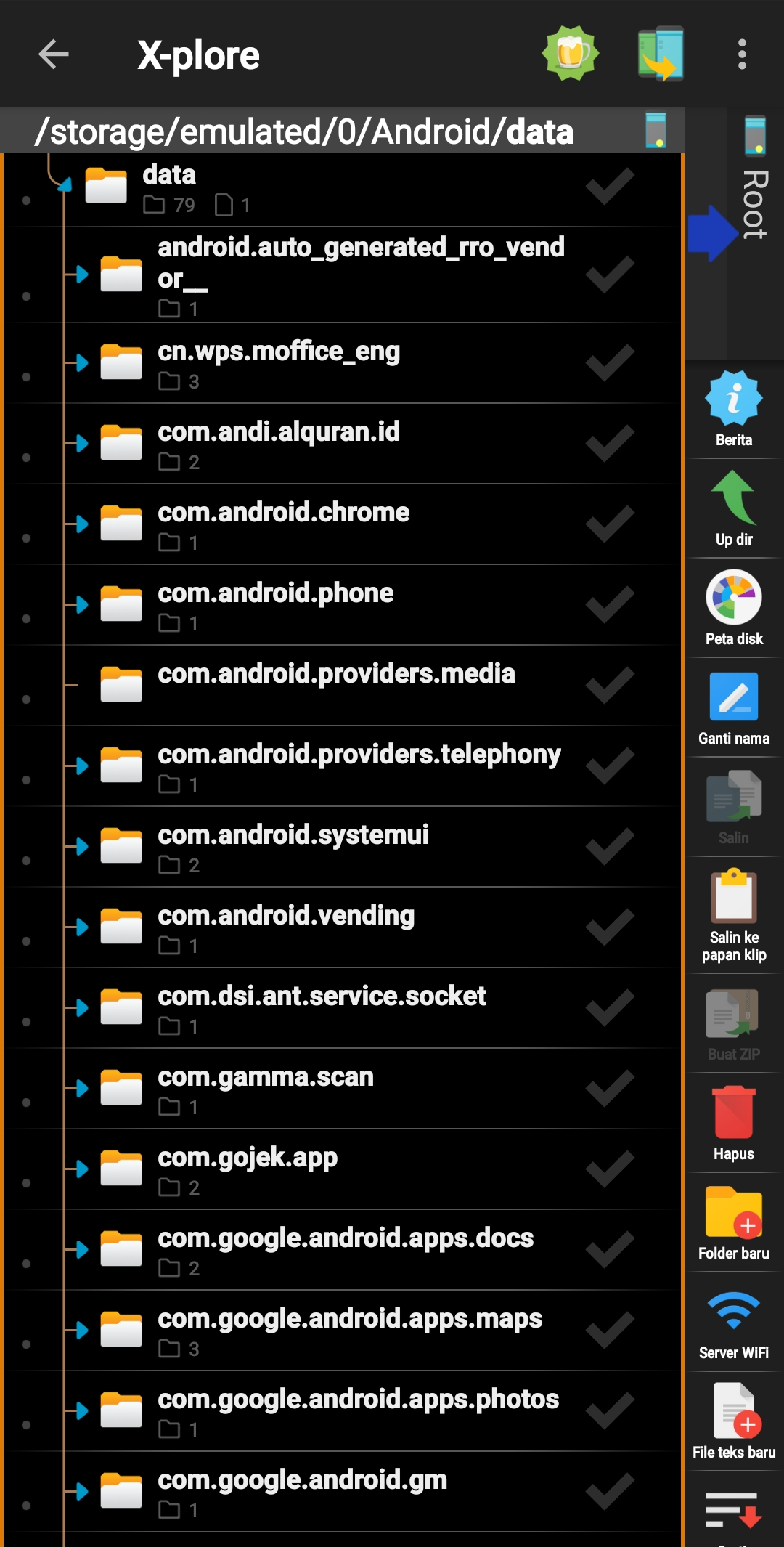Go back using the top arrow

(x=54, y=54)
